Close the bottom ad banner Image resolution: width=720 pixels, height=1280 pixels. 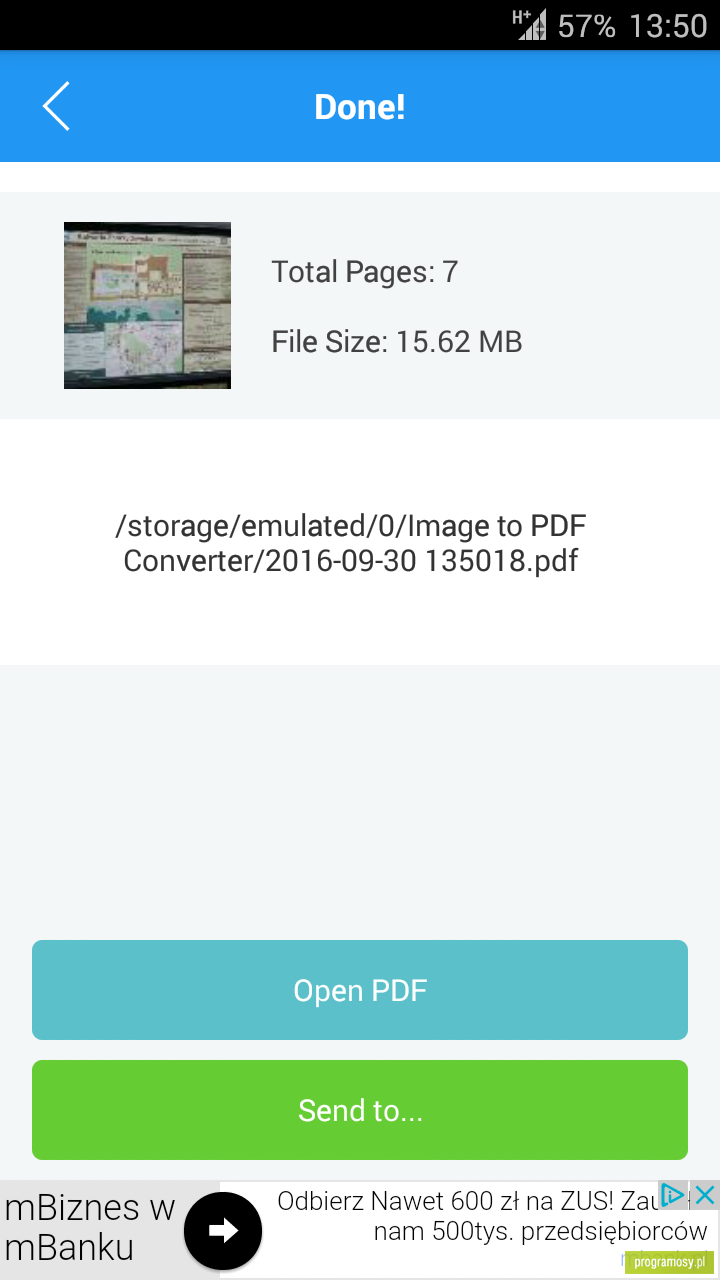pyautogui.click(x=705, y=1195)
